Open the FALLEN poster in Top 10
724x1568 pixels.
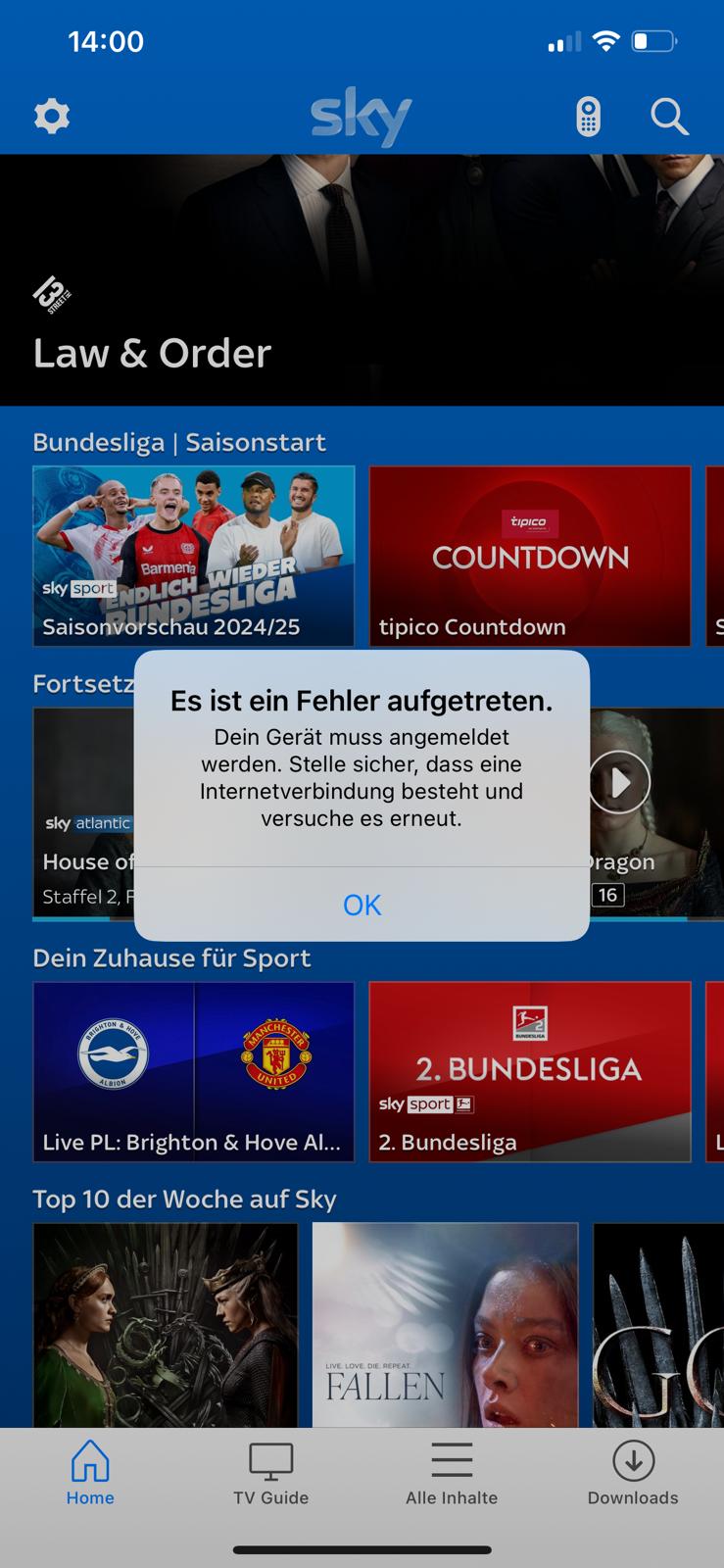coord(445,1324)
